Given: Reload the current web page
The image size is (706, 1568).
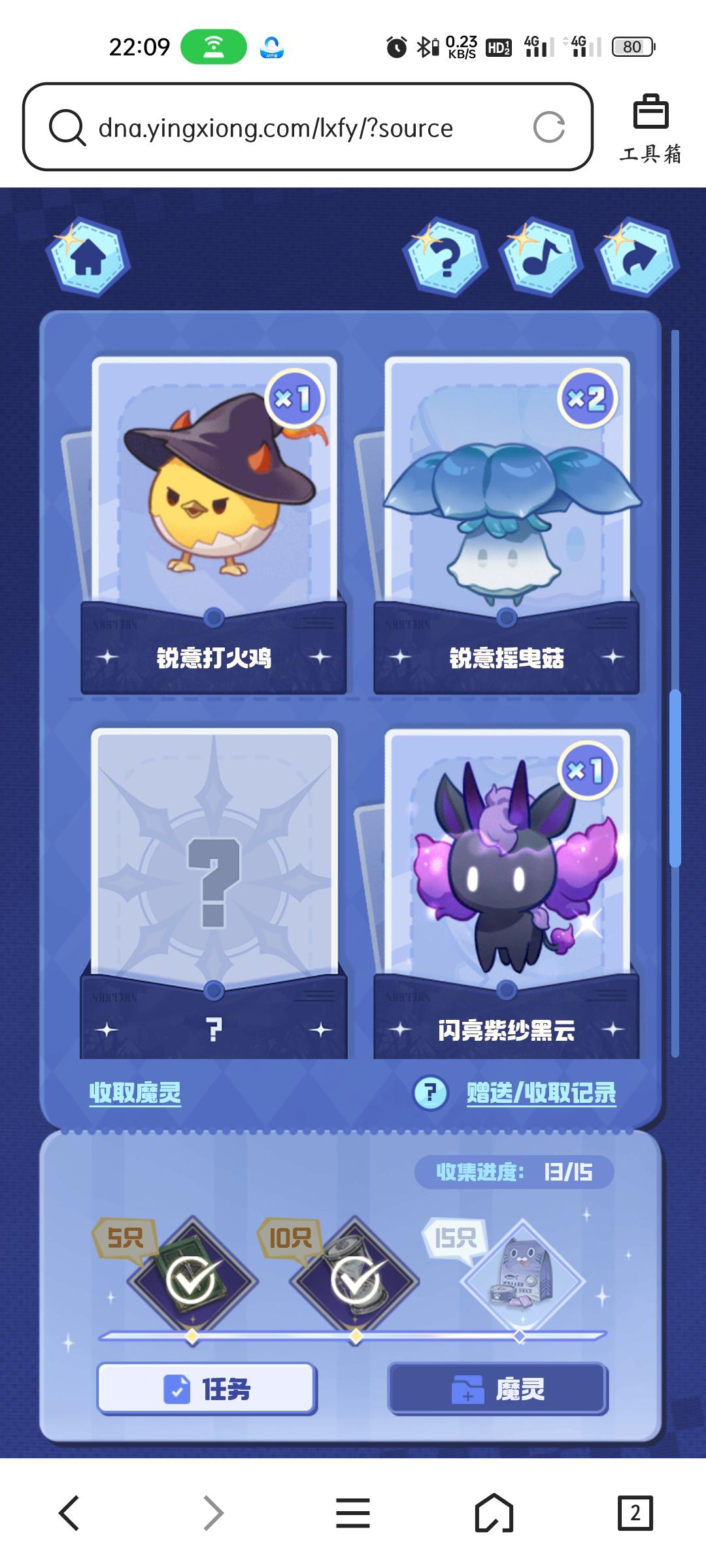Looking at the screenshot, I should coord(548,127).
